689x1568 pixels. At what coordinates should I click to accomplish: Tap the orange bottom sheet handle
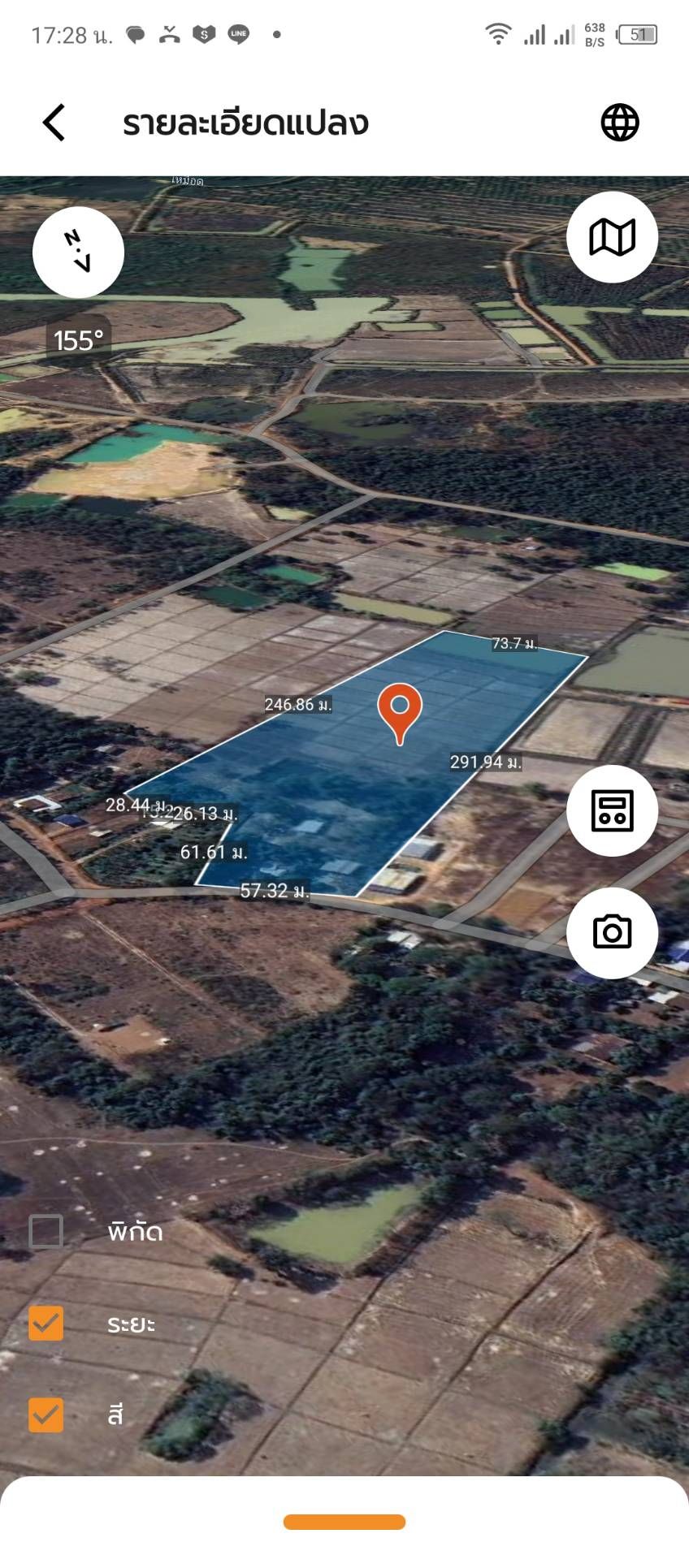[344, 1522]
